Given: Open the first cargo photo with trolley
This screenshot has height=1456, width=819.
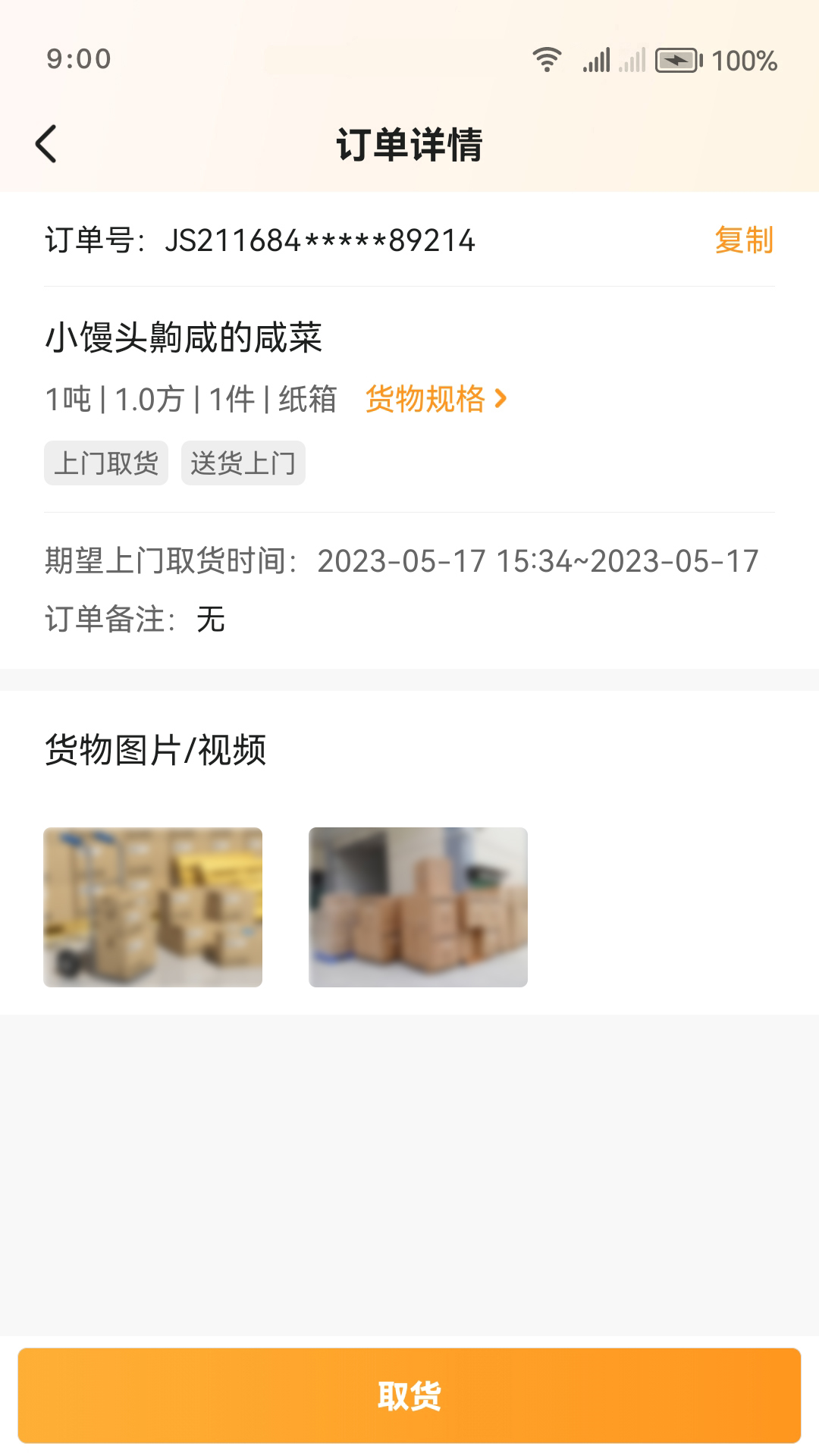Looking at the screenshot, I should click(x=152, y=908).
